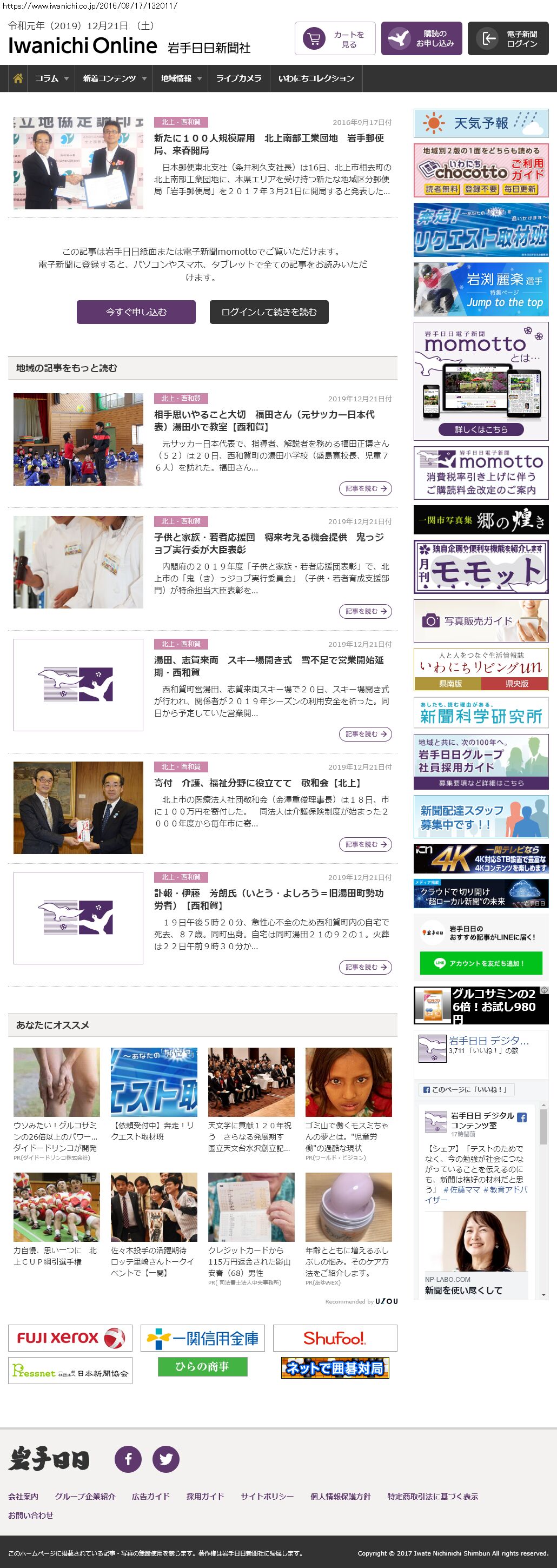Screen dimensions: 557x1568
Task: Tap LINE アカウントを友だち追加 button
Action: 480,963
